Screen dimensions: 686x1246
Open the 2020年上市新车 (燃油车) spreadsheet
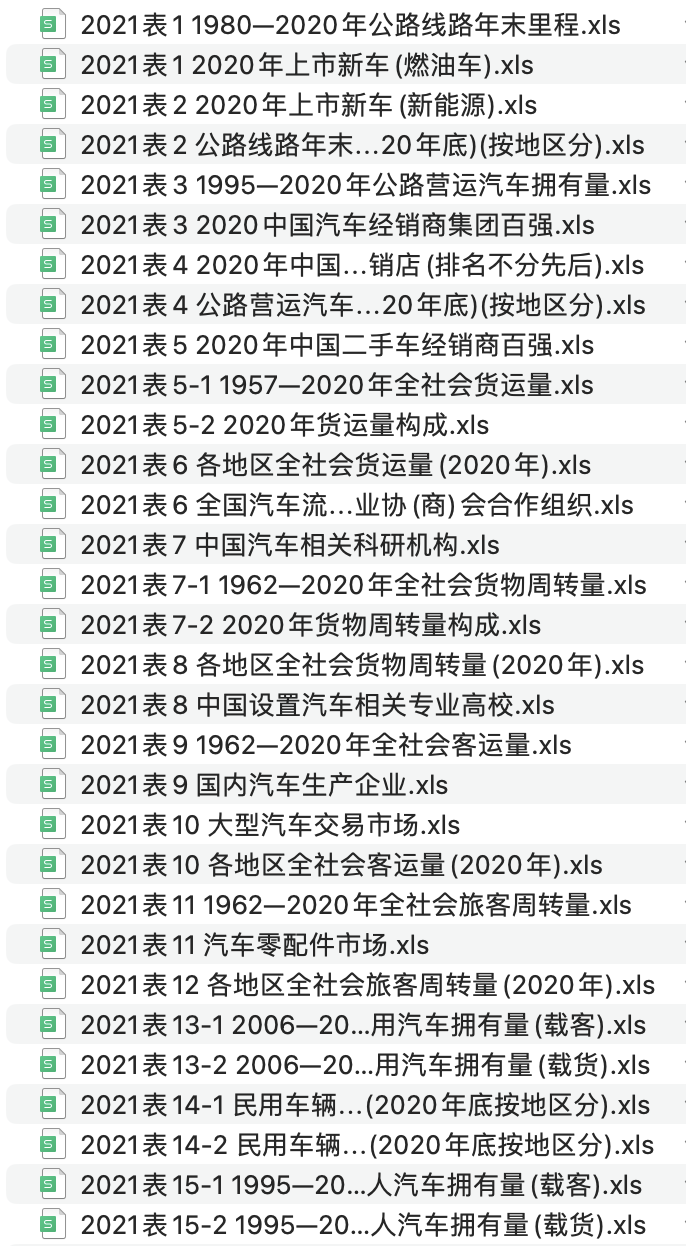pos(307,65)
